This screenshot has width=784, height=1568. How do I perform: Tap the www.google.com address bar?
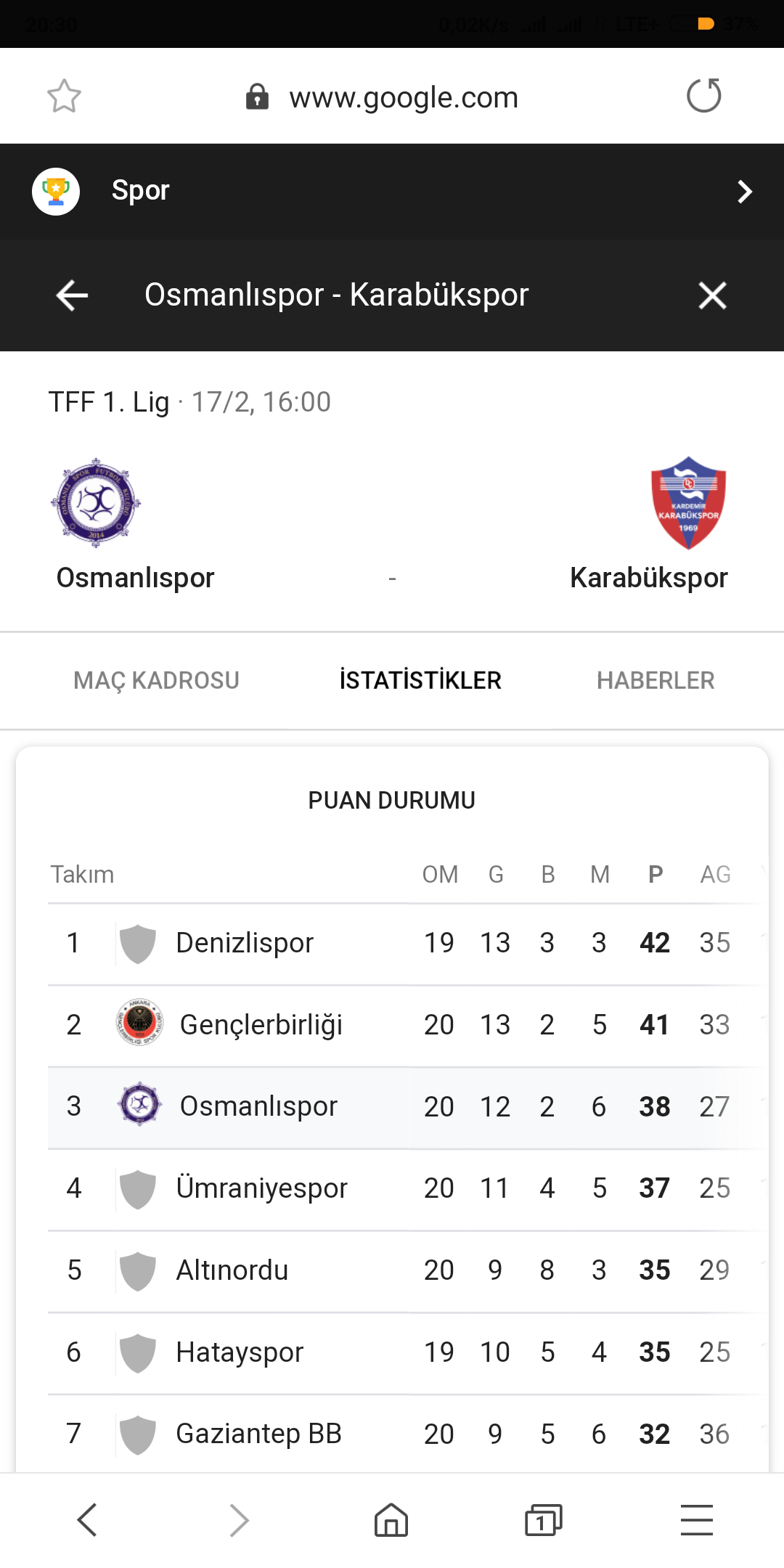[x=383, y=97]
